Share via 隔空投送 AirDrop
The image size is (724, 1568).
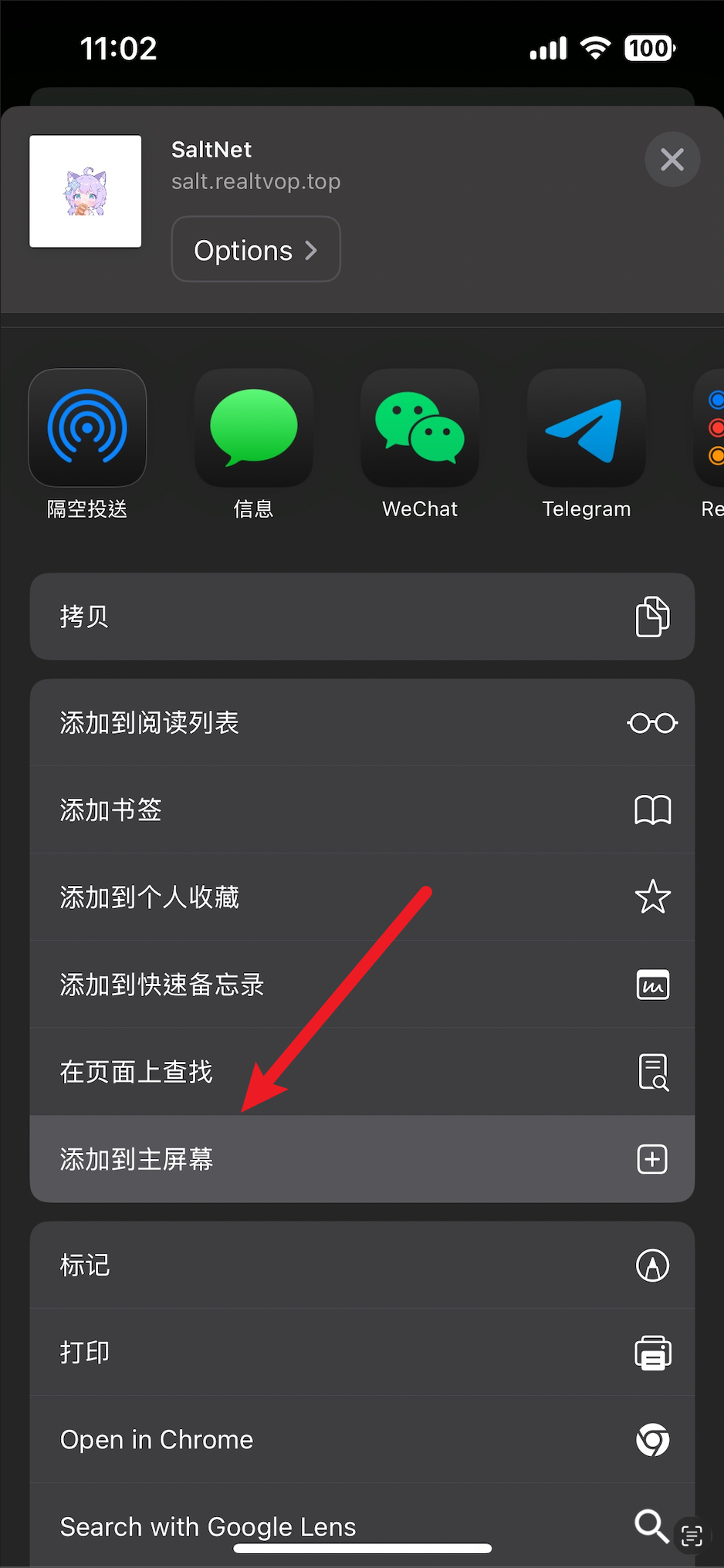pyautogui.click(x=87, y=428)
